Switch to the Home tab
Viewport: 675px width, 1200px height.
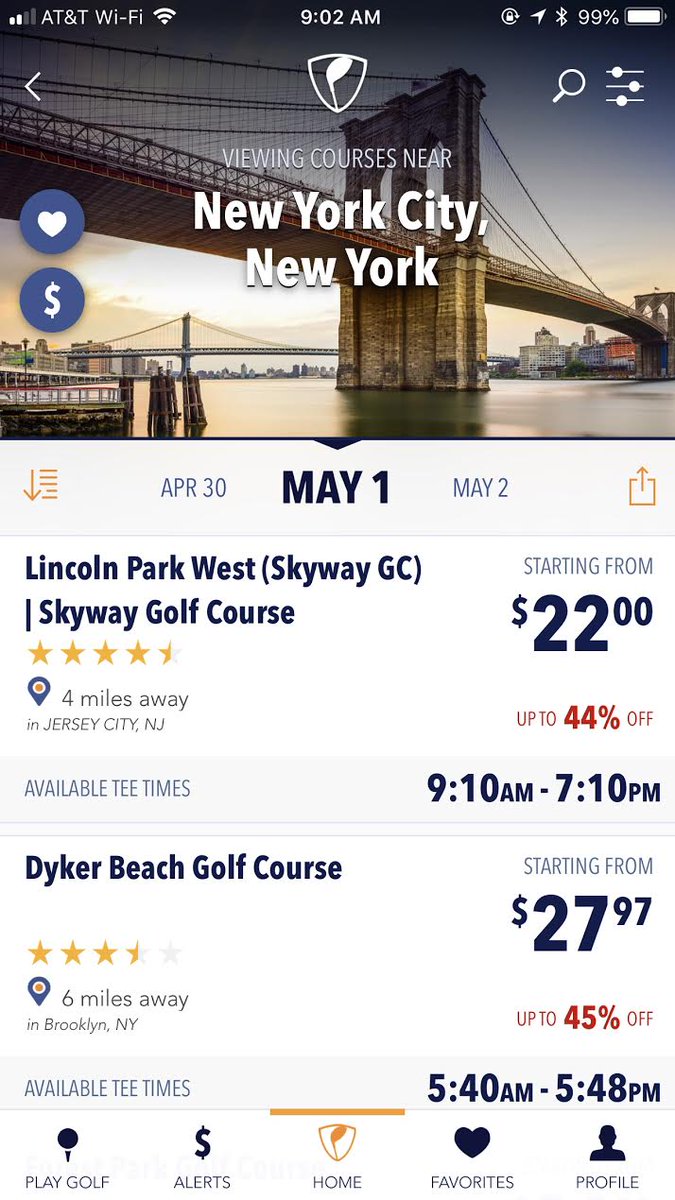(x=337, y=1157)
